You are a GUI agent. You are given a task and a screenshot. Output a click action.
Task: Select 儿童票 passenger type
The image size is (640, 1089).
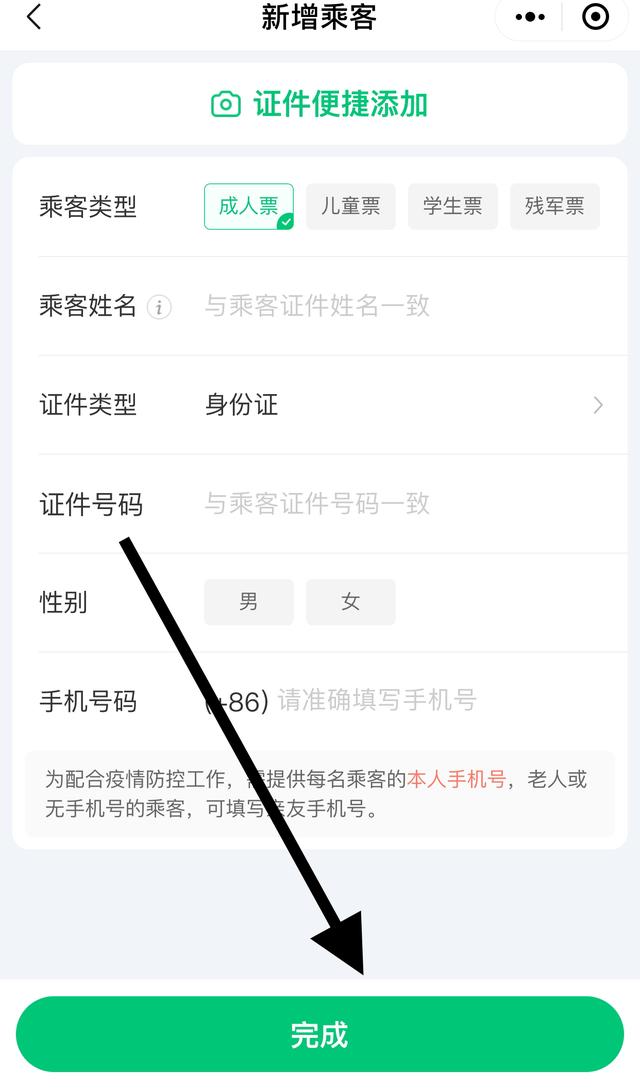click(x=351, y=206)
